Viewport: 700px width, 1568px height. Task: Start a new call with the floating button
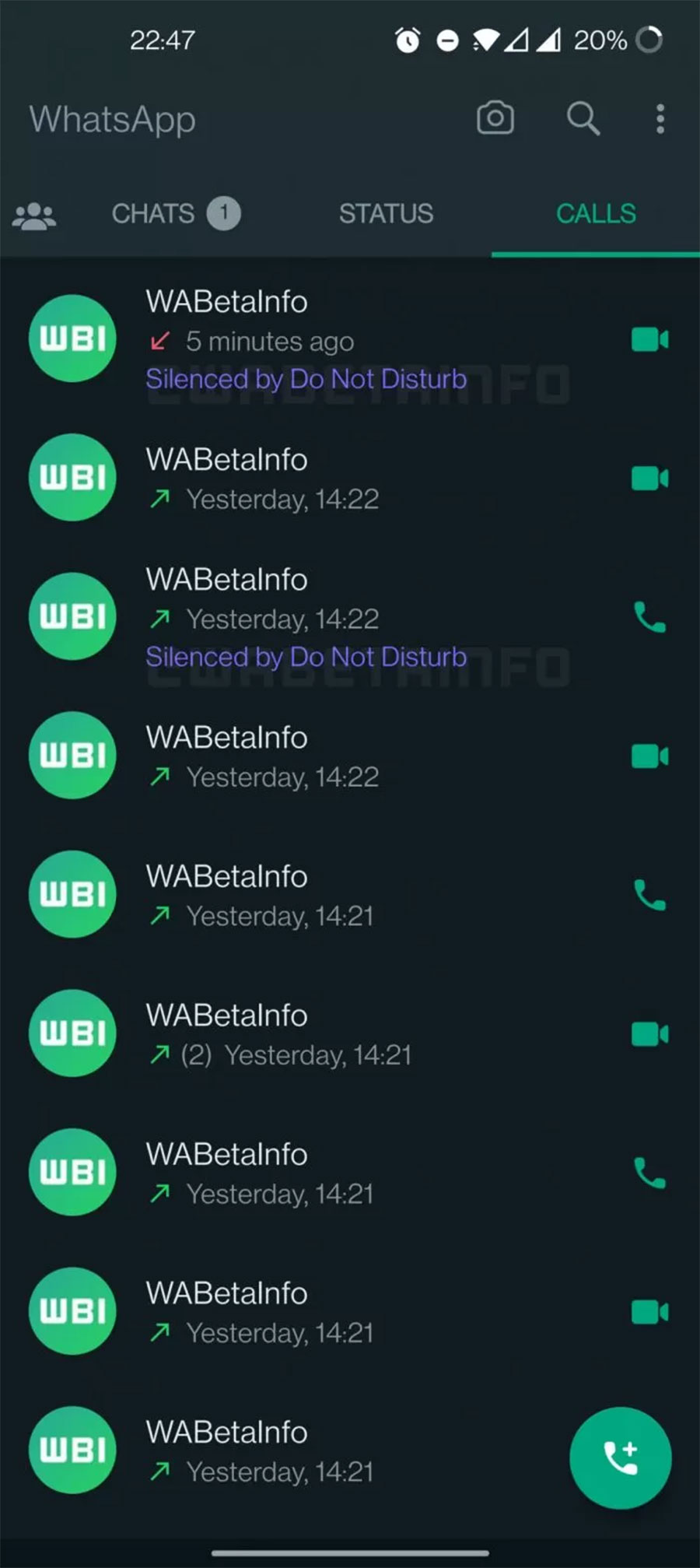pyautogui.click(x=620, y=1457)
